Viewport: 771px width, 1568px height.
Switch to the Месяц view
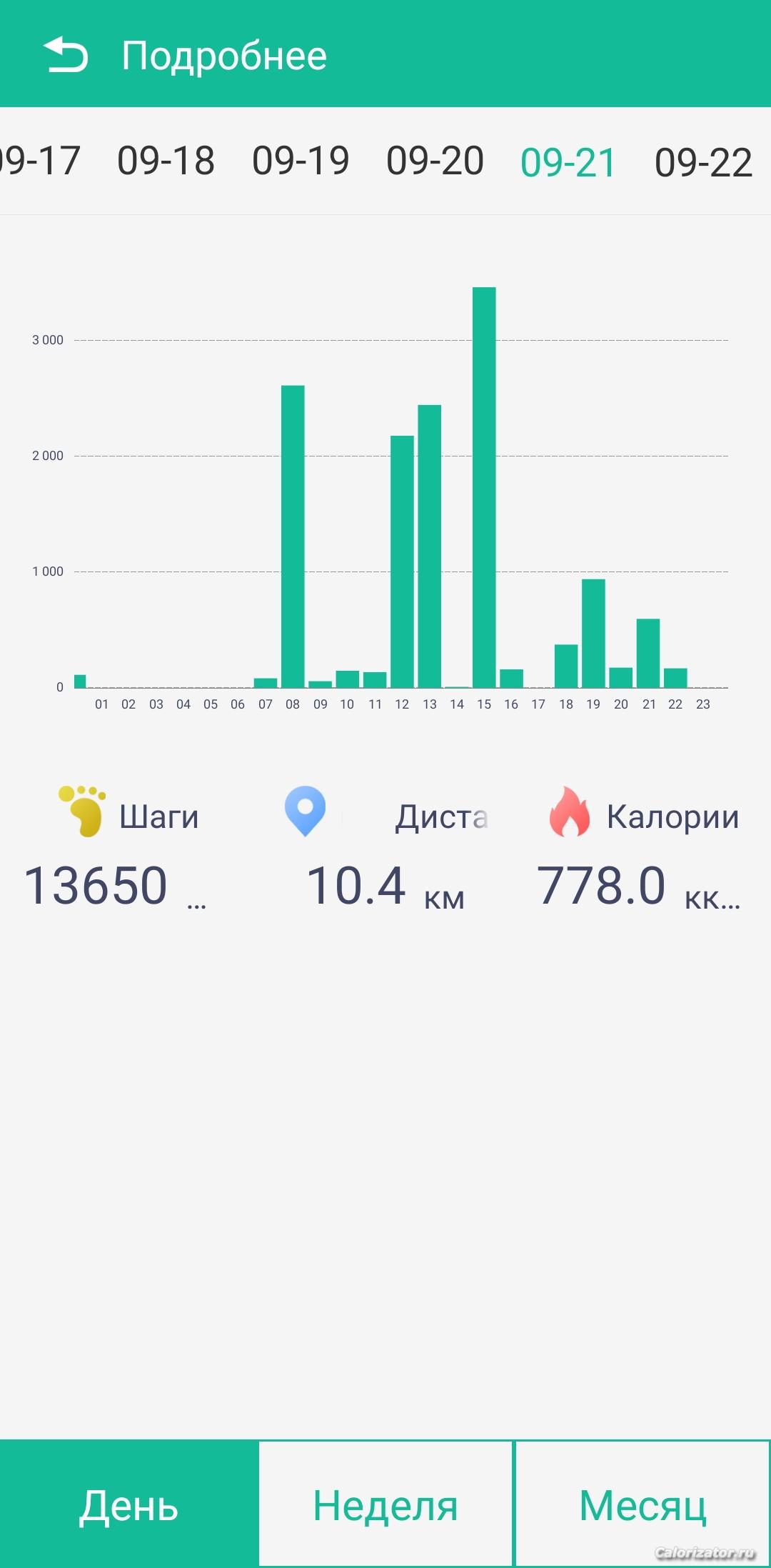642,1504
